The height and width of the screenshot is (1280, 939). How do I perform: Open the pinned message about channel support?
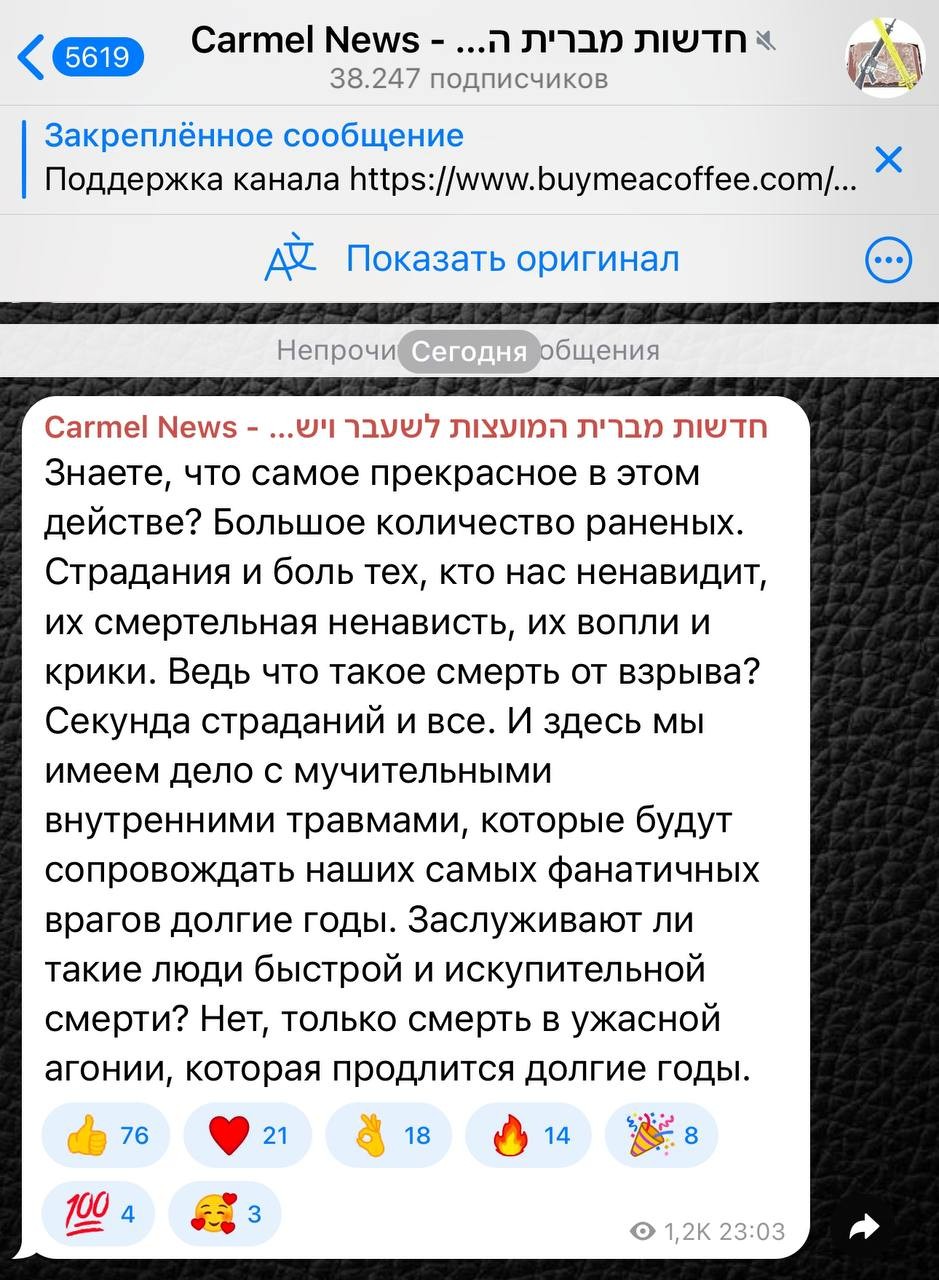point(450,160)
